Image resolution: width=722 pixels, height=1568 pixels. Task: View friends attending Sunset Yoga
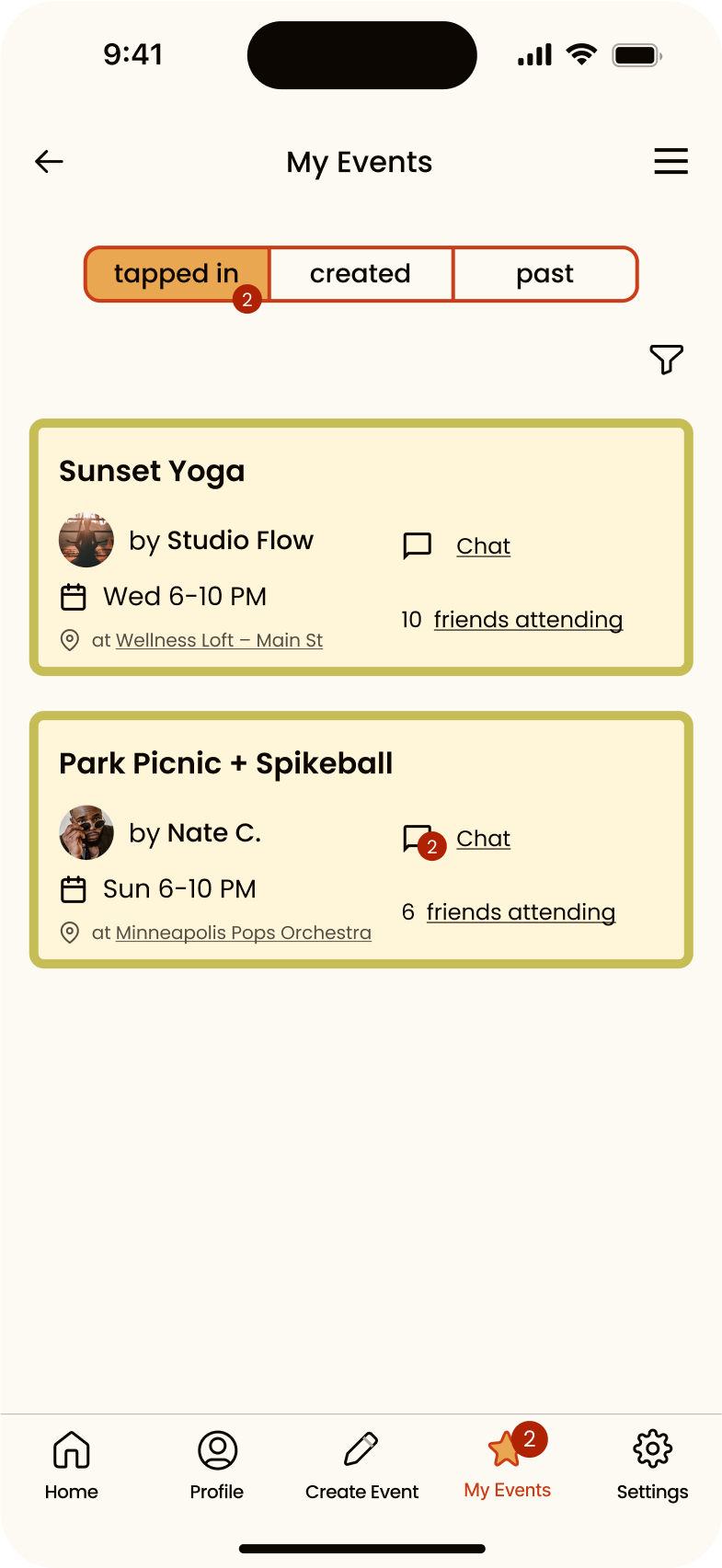coord(528,620)
